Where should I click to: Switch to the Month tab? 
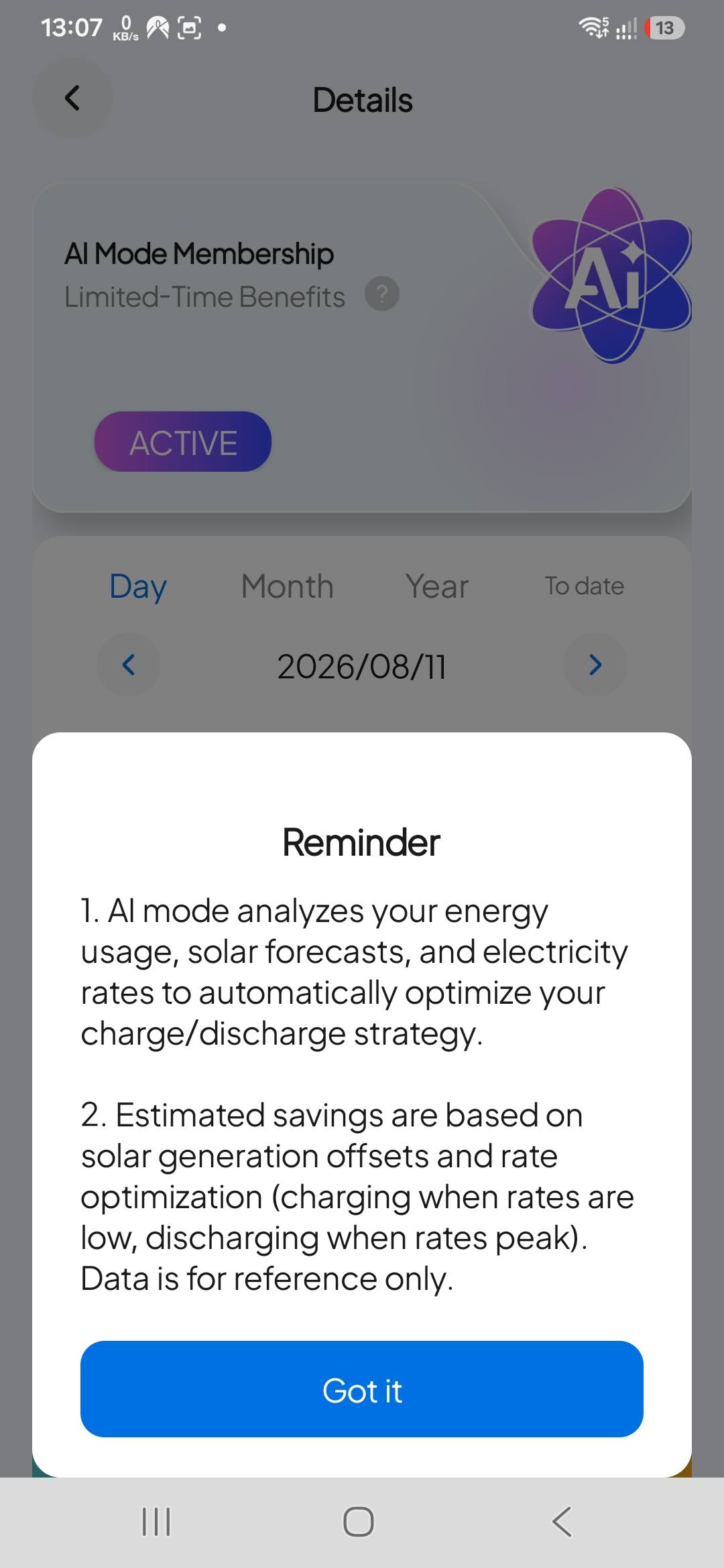tap(288, 586)
